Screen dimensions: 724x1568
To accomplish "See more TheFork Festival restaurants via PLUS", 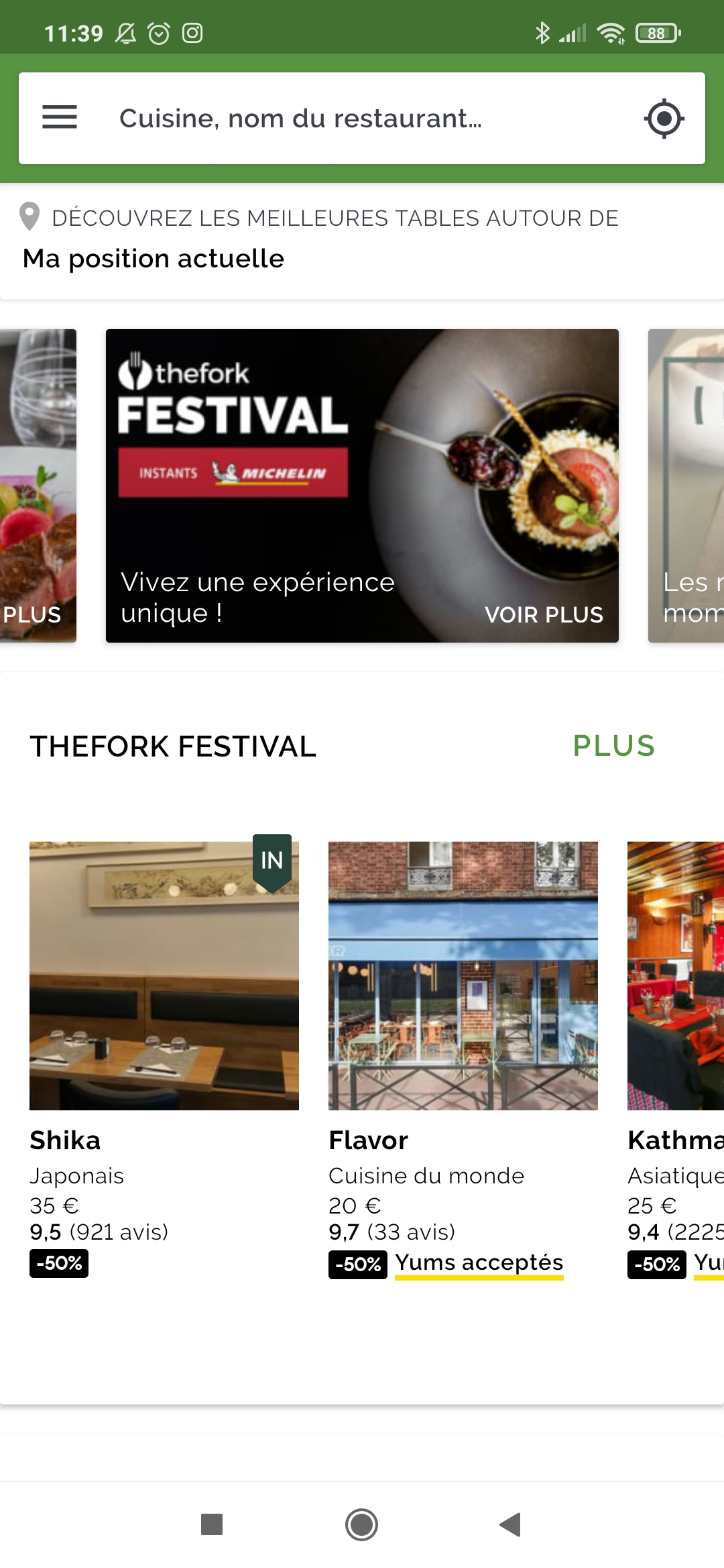I will [x=614, y=746].
